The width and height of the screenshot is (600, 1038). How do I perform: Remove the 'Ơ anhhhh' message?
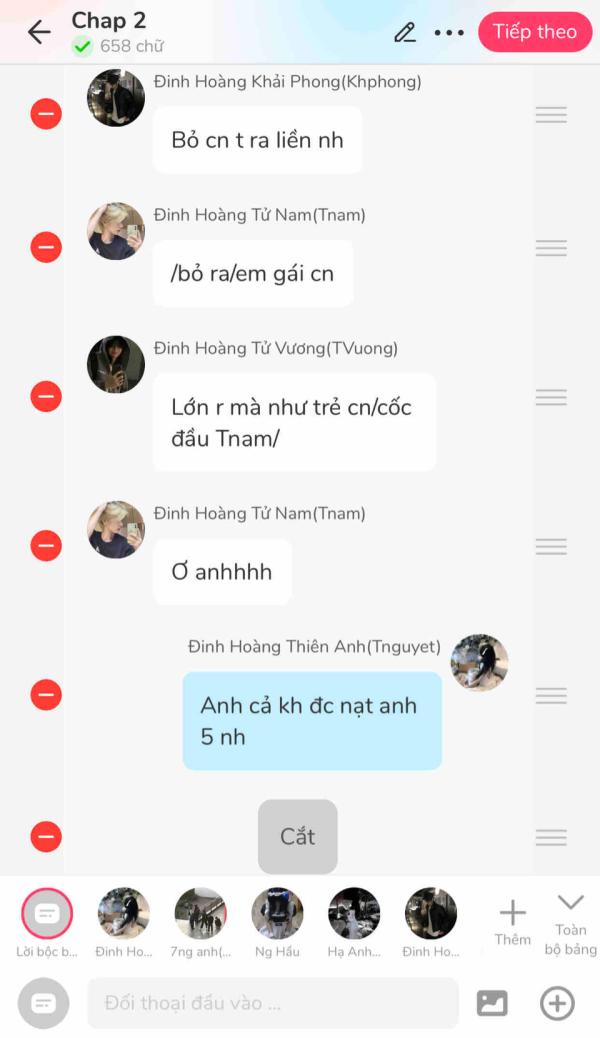[46, 546]
